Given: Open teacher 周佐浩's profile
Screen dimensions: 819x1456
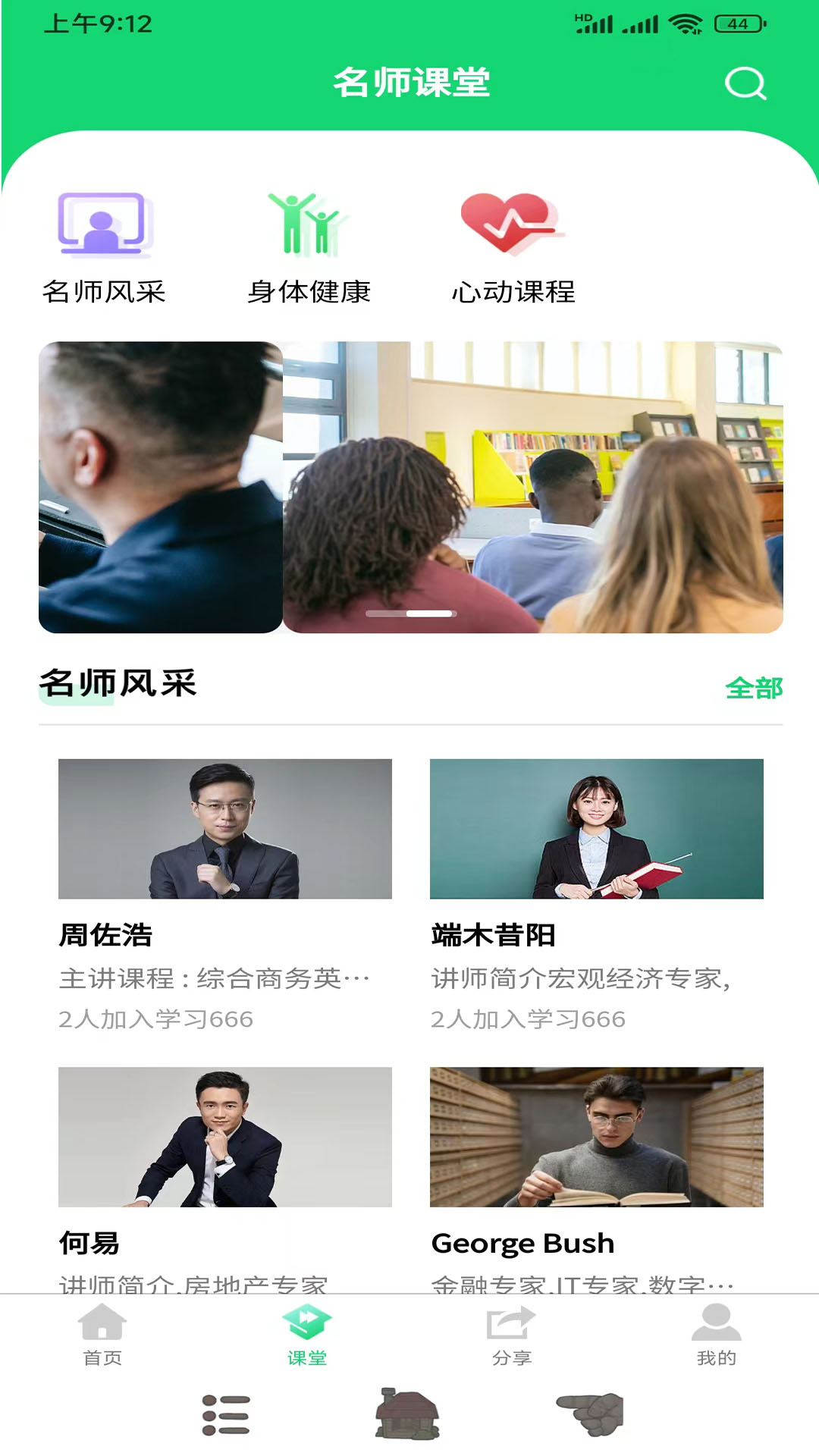Looking at the screenshot, I should [224, 830].
